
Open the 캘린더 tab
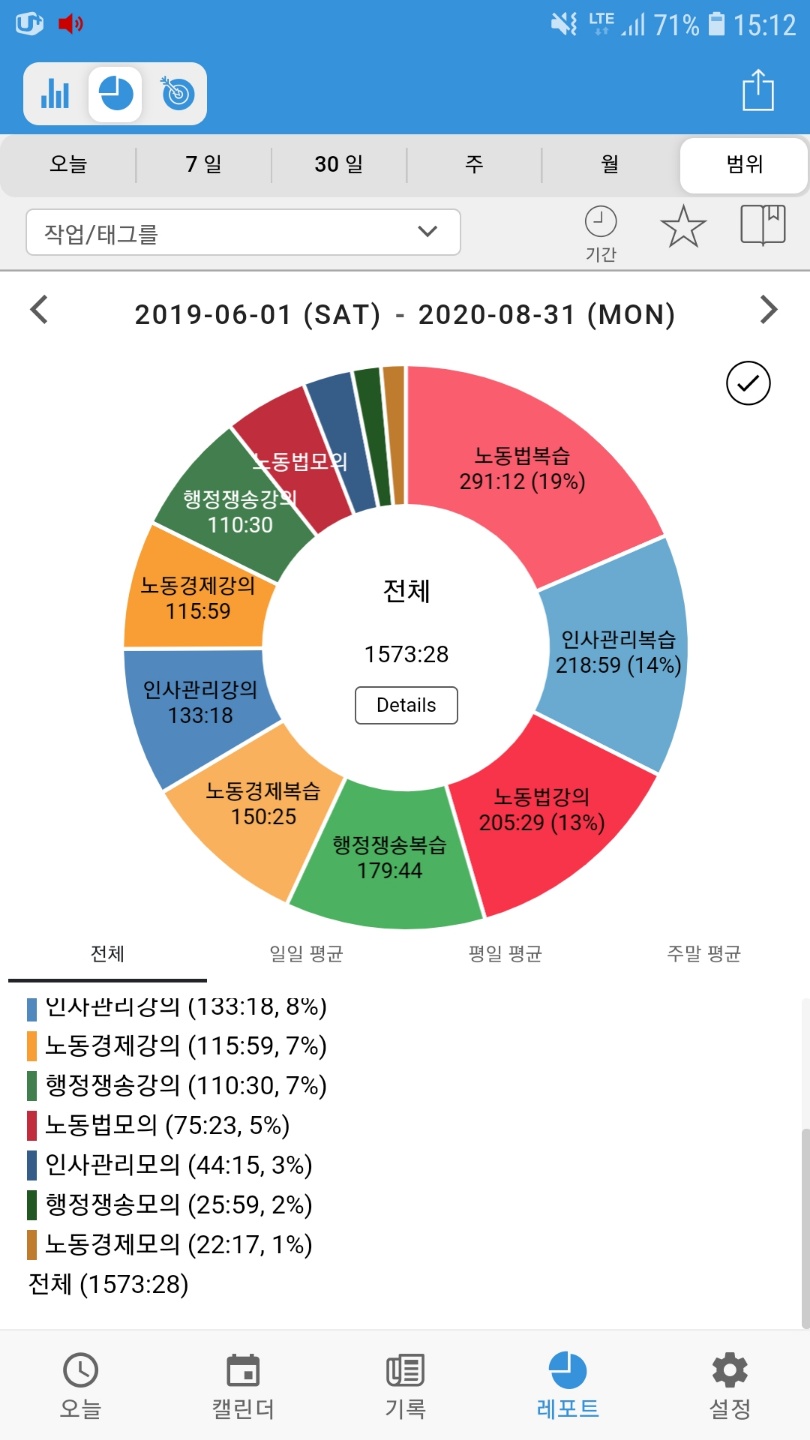[243, 1385]
